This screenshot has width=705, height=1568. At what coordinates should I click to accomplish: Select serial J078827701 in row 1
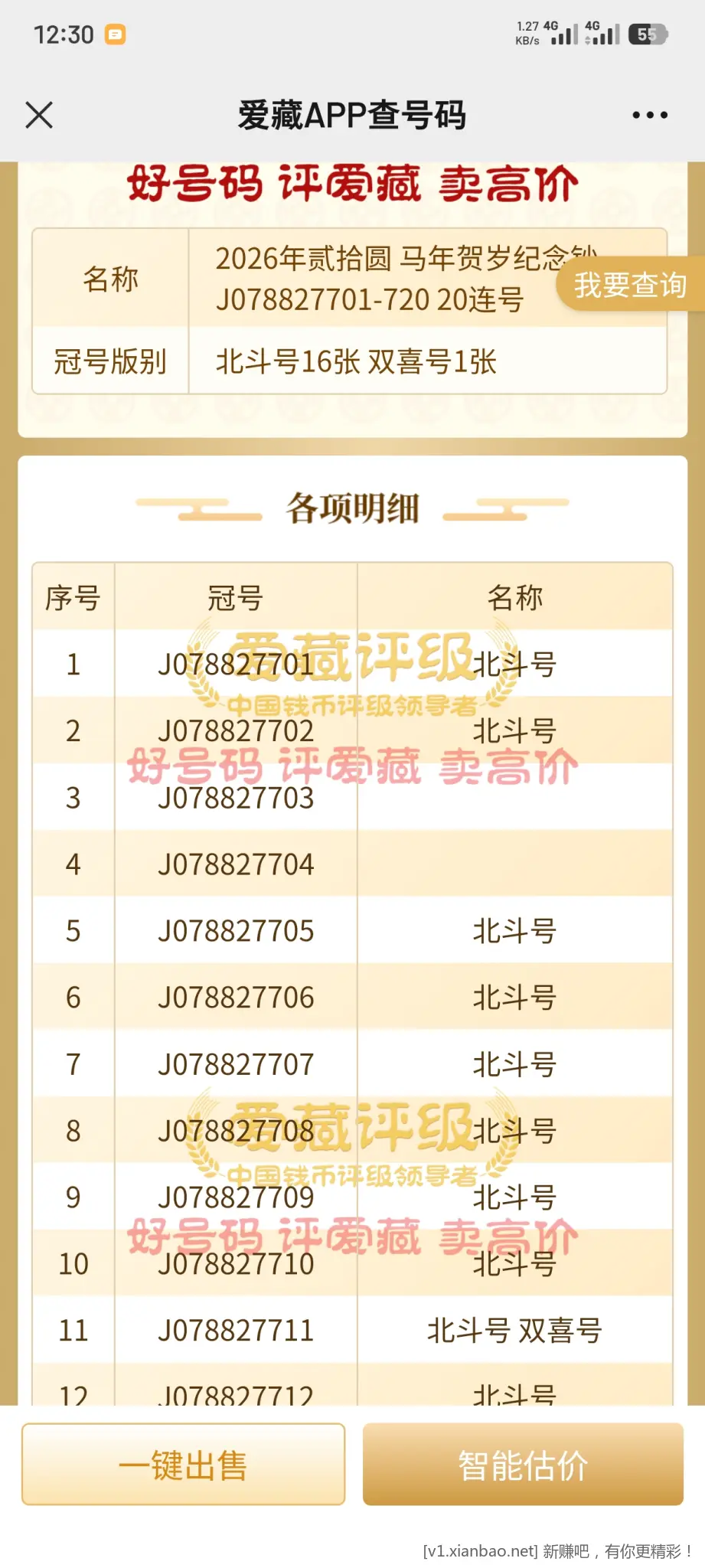pos(235,665)
